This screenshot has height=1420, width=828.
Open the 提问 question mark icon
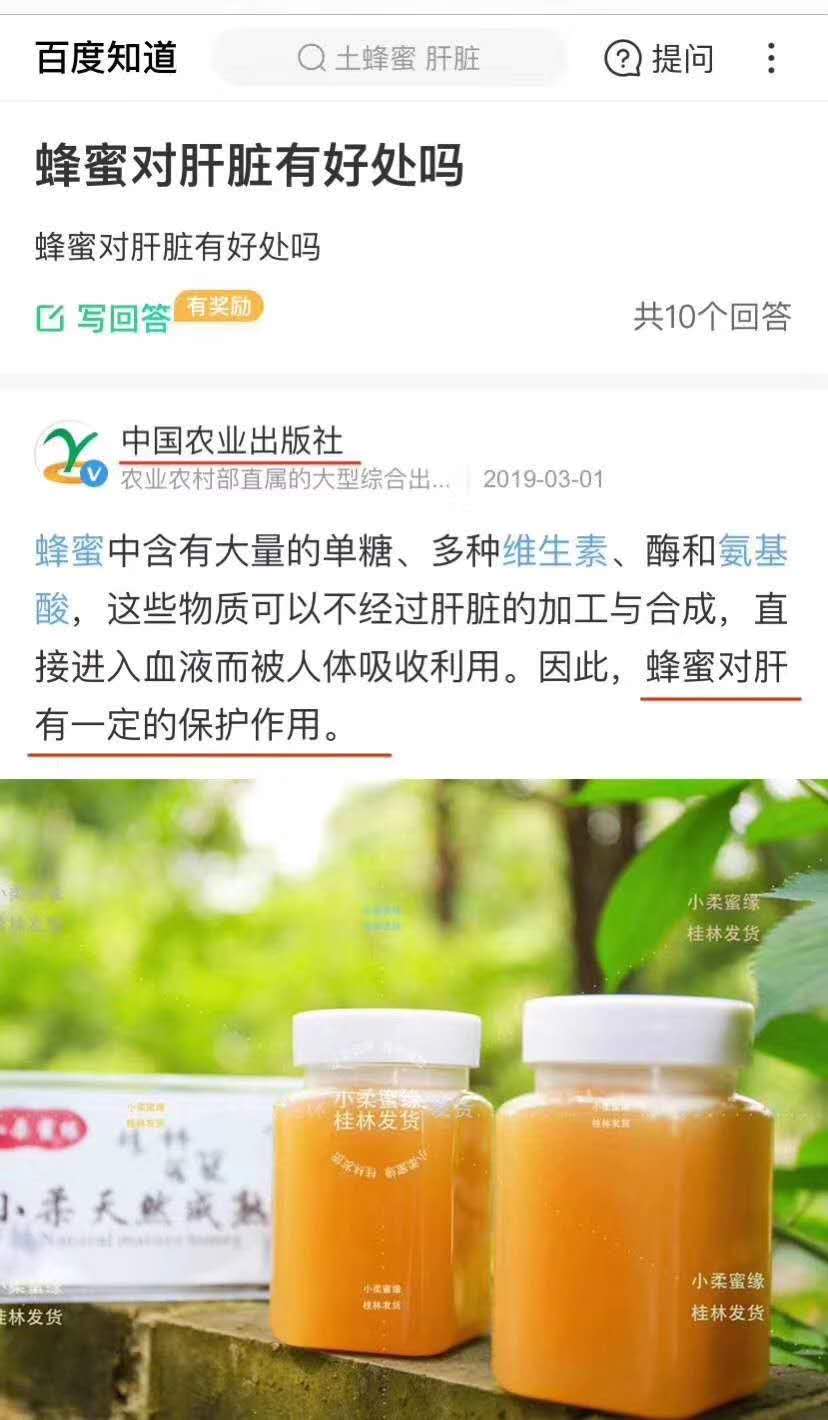point(623,59)
